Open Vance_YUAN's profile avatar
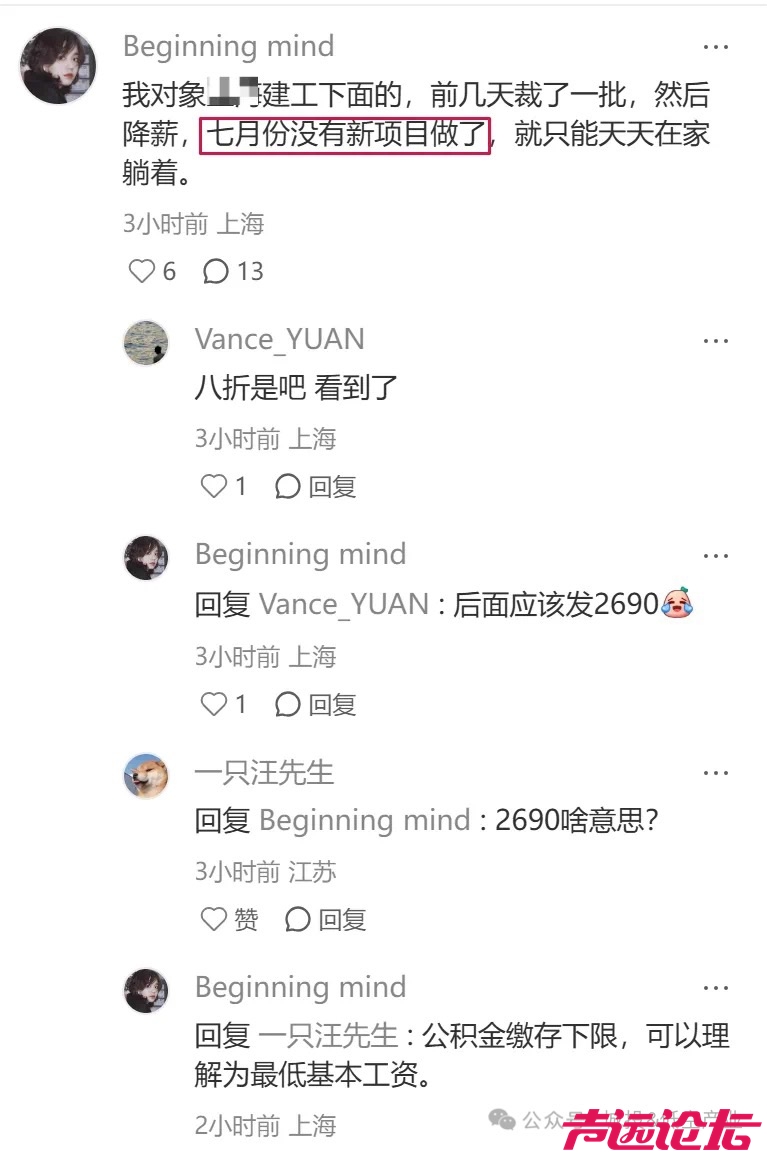Viewport: 767px width, 1155px height. tap(145, 342)
